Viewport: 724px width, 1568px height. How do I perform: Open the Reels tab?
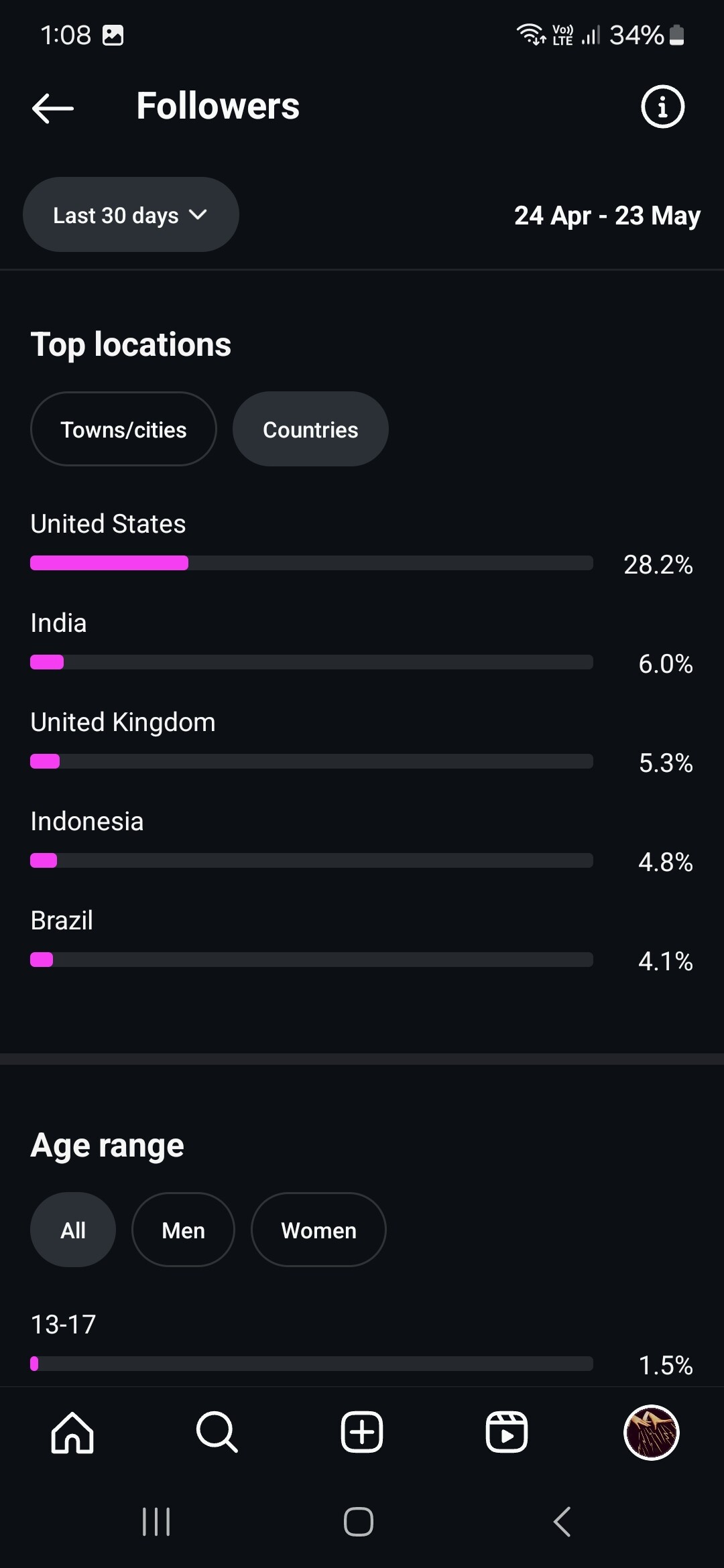tap(507, 1433)
